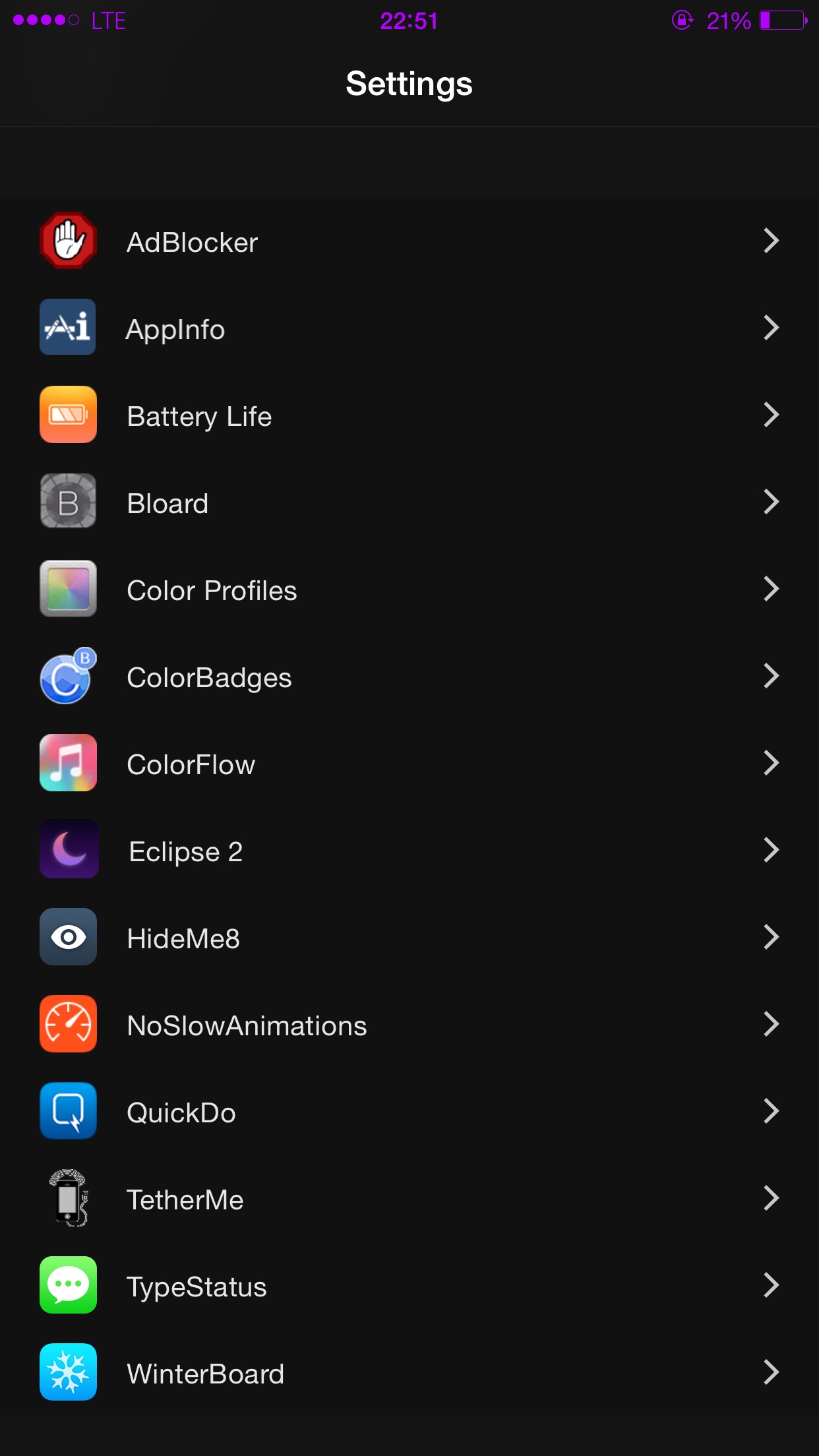
Task: Open Bloard preferences
Action: pyautogui.click(x=409, y=502)
